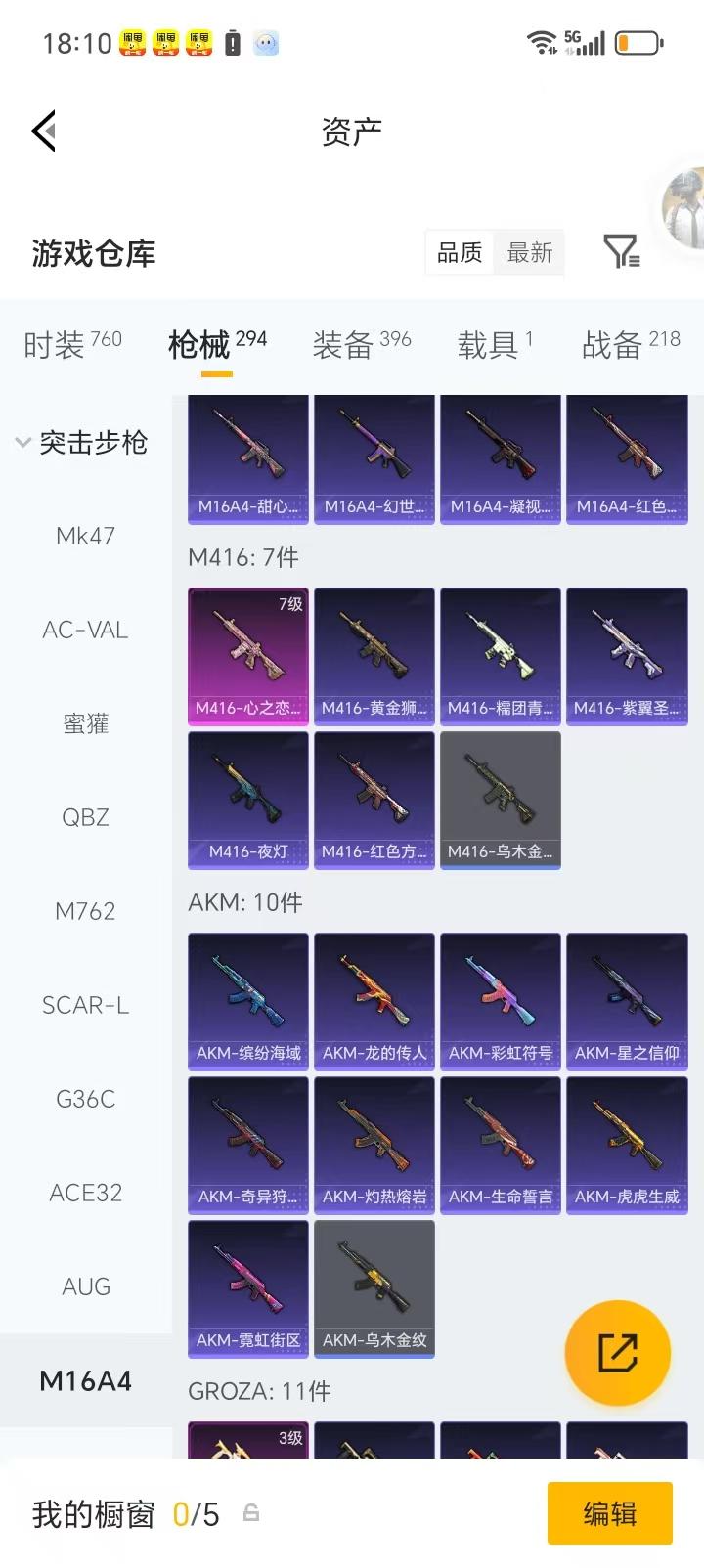Open the AKM-霓虹街区 skin tile

(248, 1288)
